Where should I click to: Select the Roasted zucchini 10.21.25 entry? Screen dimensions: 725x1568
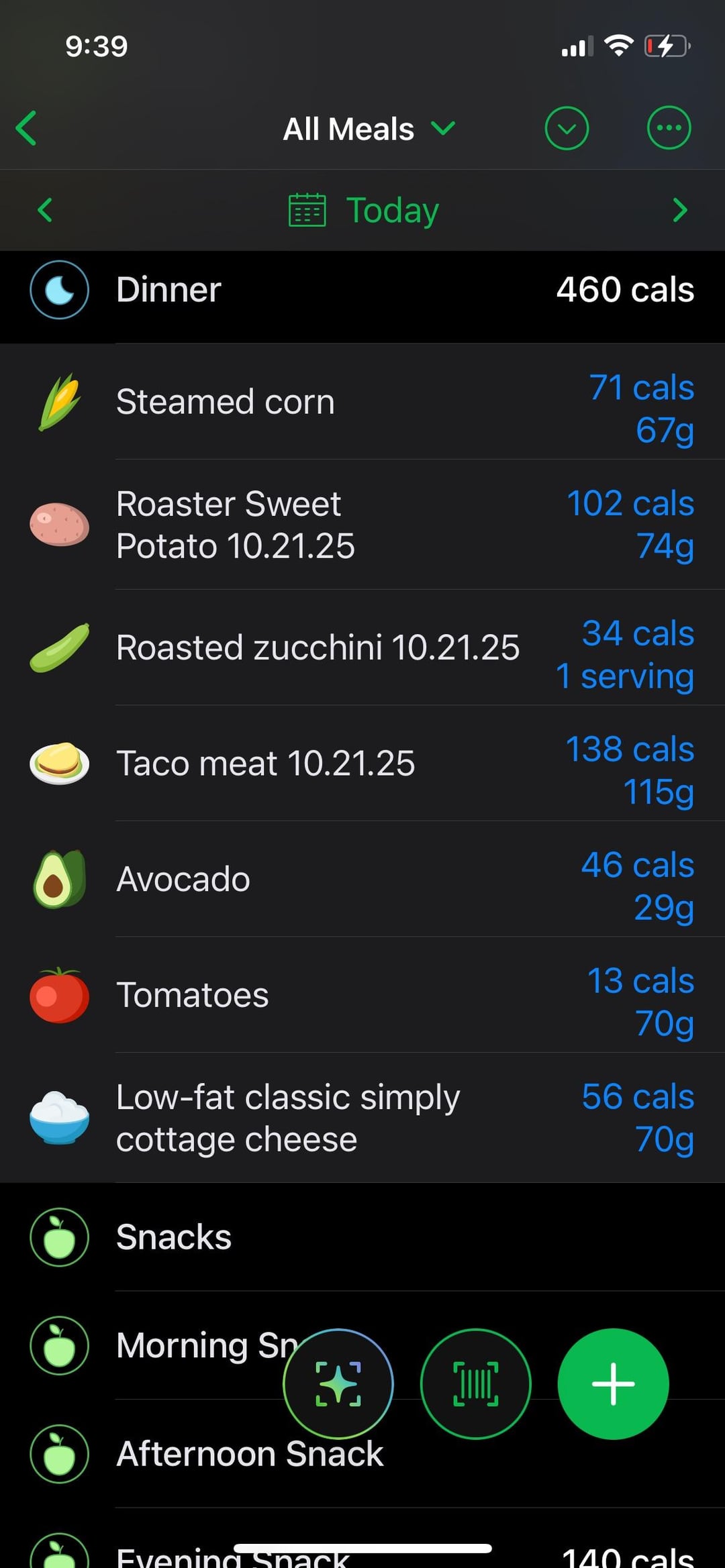[x=362, y=647]
